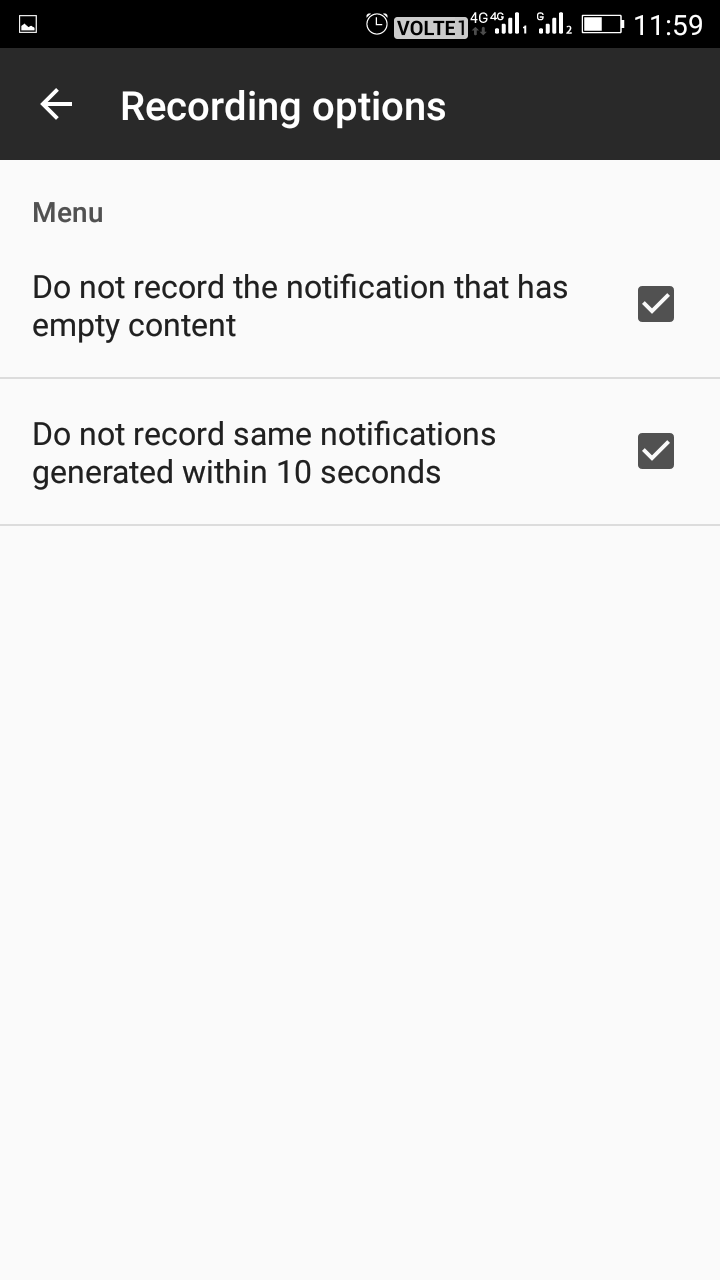The height and width of the screenshot is (1280, 720).
Task: Uncheck same notifications within 10 seconds
Action: pos(656,451)
